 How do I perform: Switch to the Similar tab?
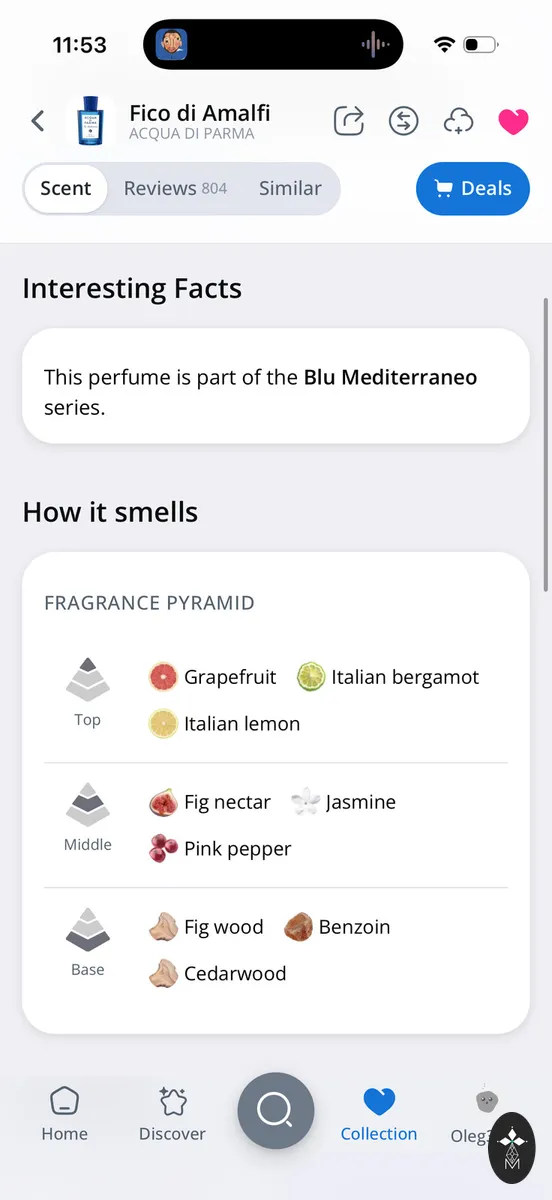coord(290,188)
